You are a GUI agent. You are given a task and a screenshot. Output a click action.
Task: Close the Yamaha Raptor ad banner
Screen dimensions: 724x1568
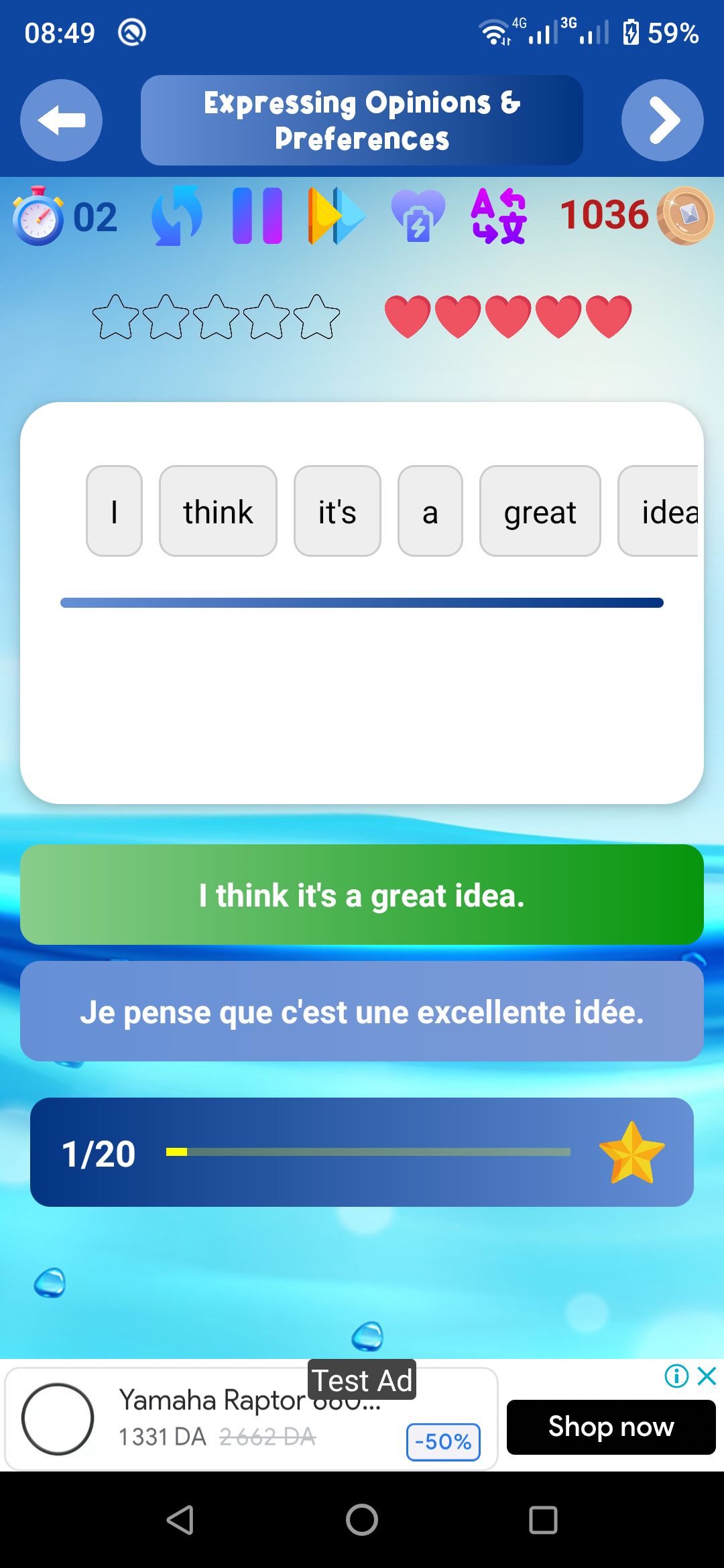click(707, 1376)
